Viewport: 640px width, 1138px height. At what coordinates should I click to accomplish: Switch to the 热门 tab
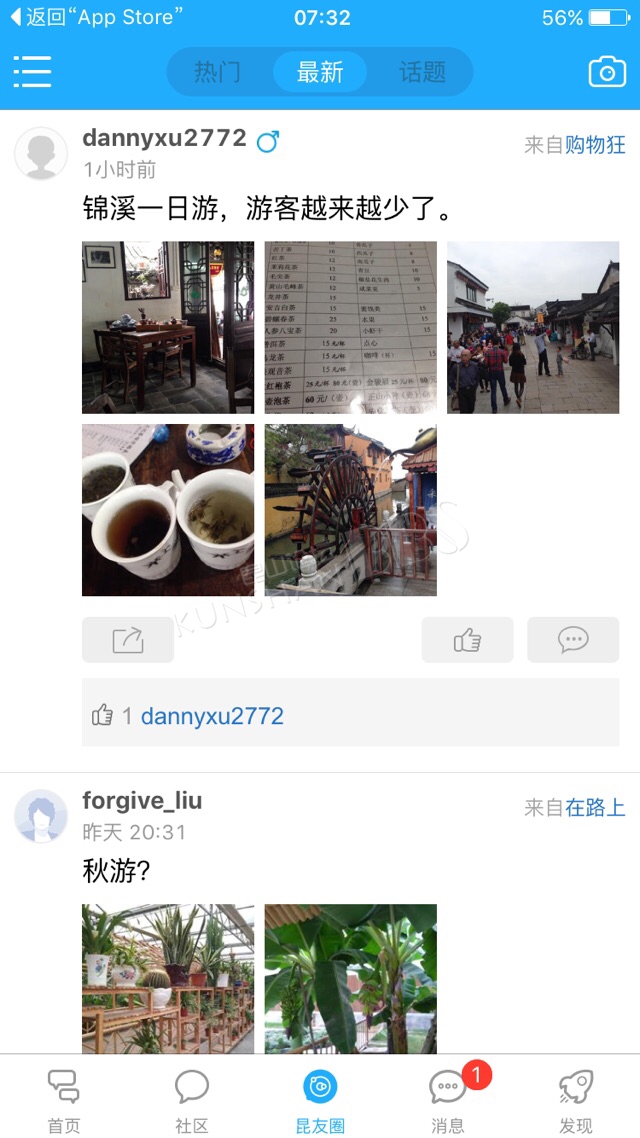pos(217,72)
